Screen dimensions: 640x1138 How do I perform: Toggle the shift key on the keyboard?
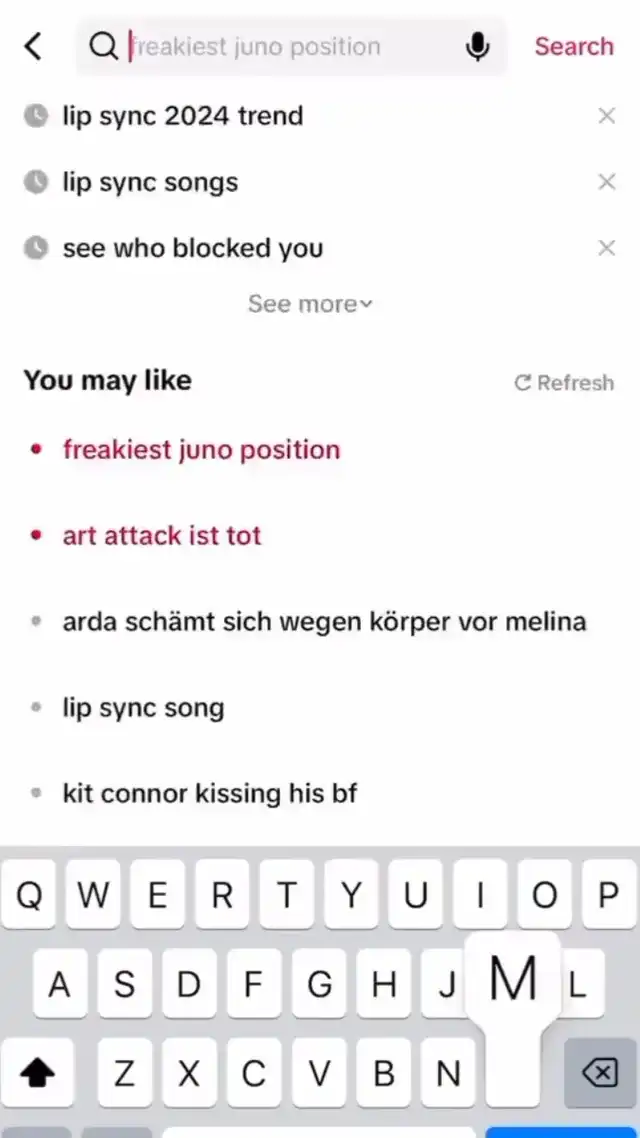pyautogui.click(x=37, y=1073)
